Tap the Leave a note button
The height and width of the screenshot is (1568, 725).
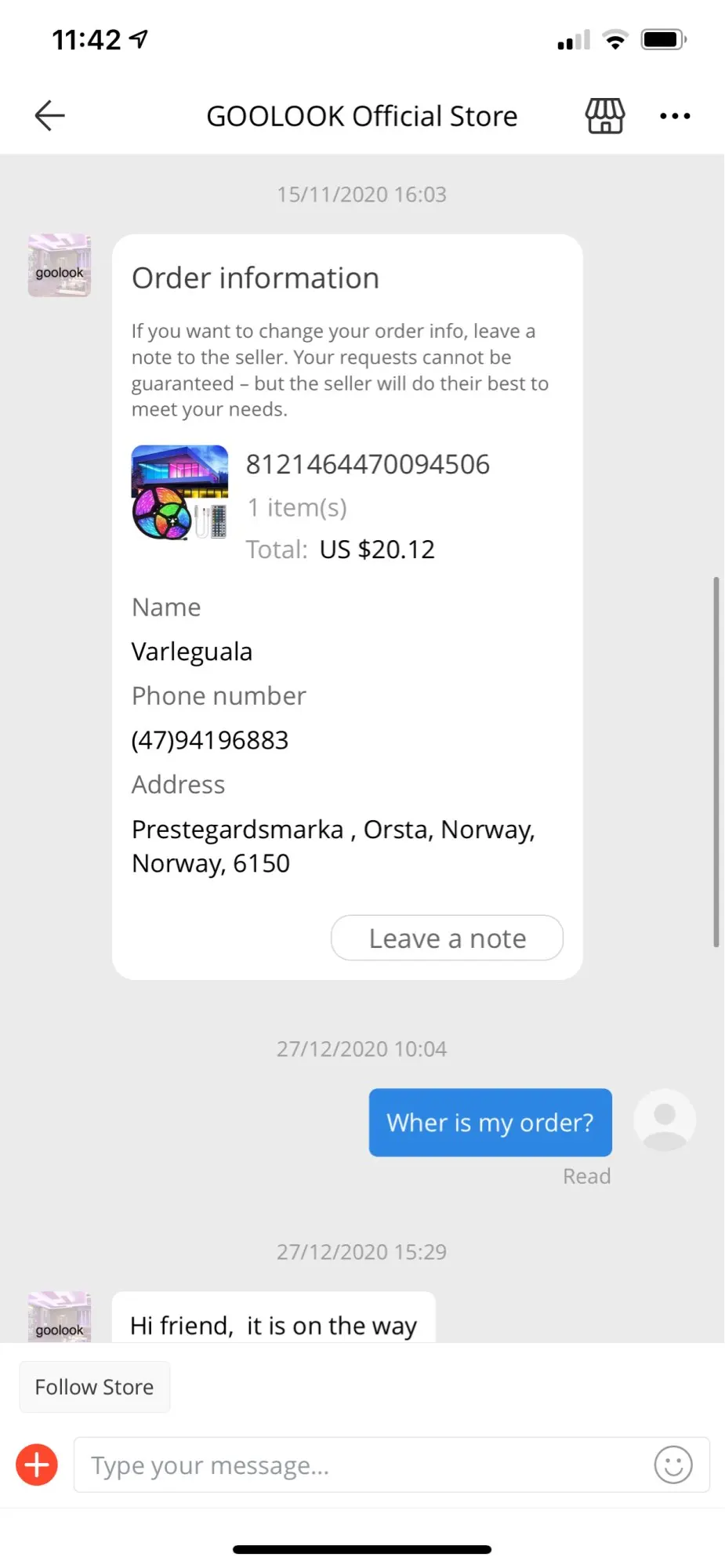click(x=447, y=938)
